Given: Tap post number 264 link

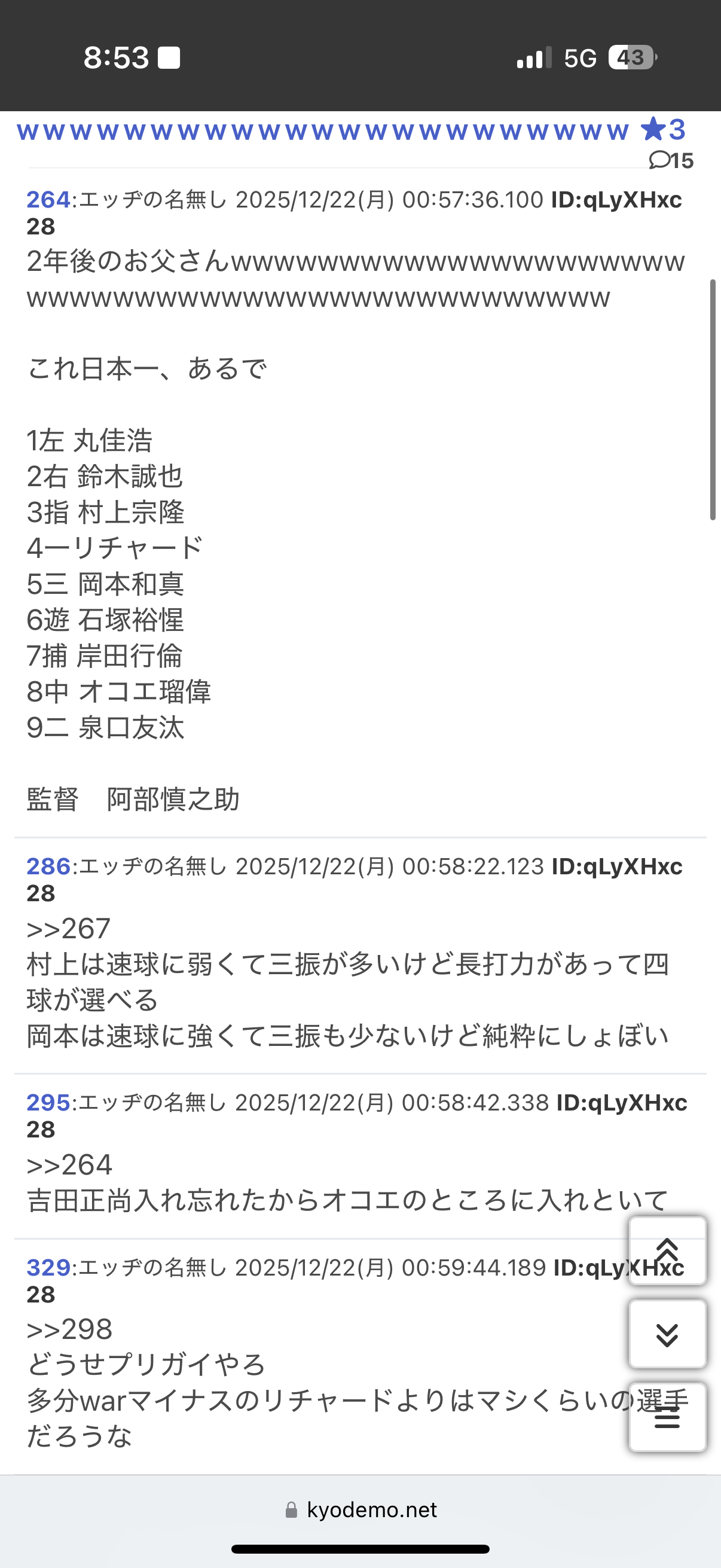Looking at the screenshot, I should [48, 200].
